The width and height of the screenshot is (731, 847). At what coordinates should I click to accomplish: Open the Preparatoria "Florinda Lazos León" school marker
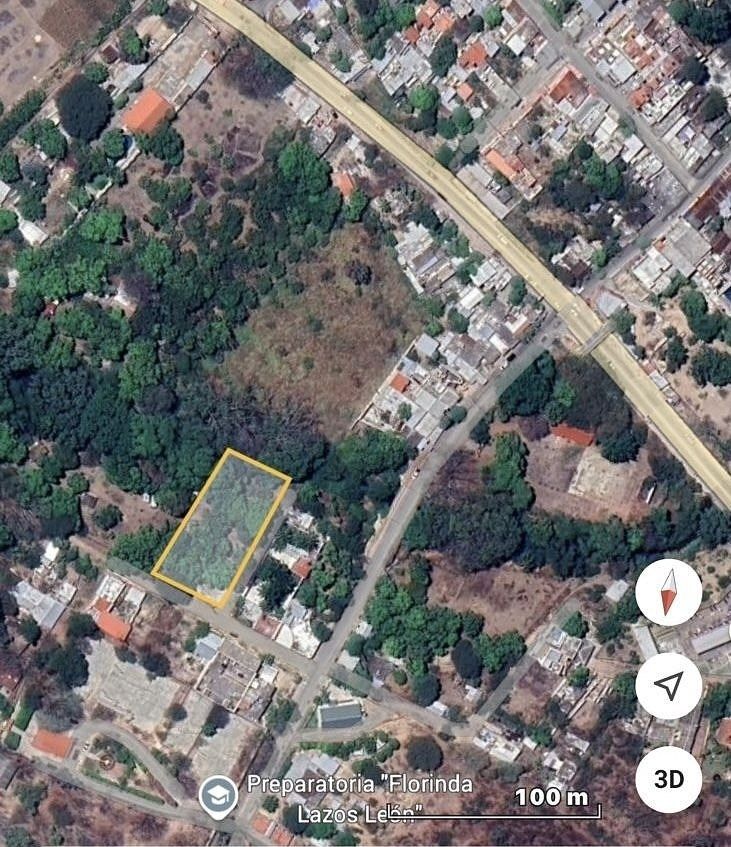217,797
